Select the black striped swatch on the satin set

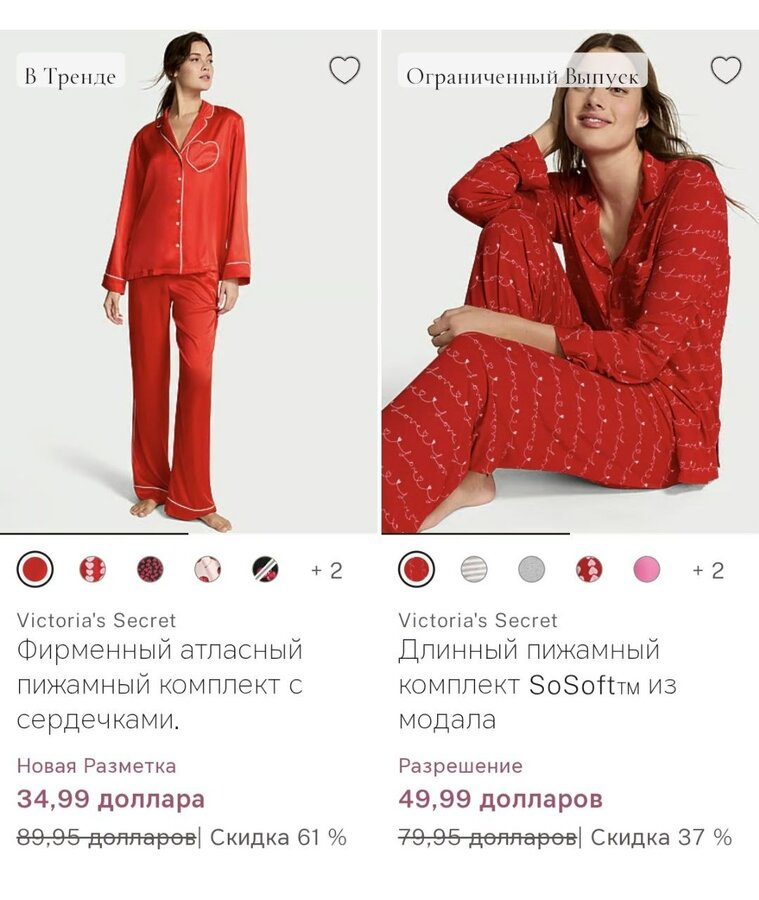point(265,570)
